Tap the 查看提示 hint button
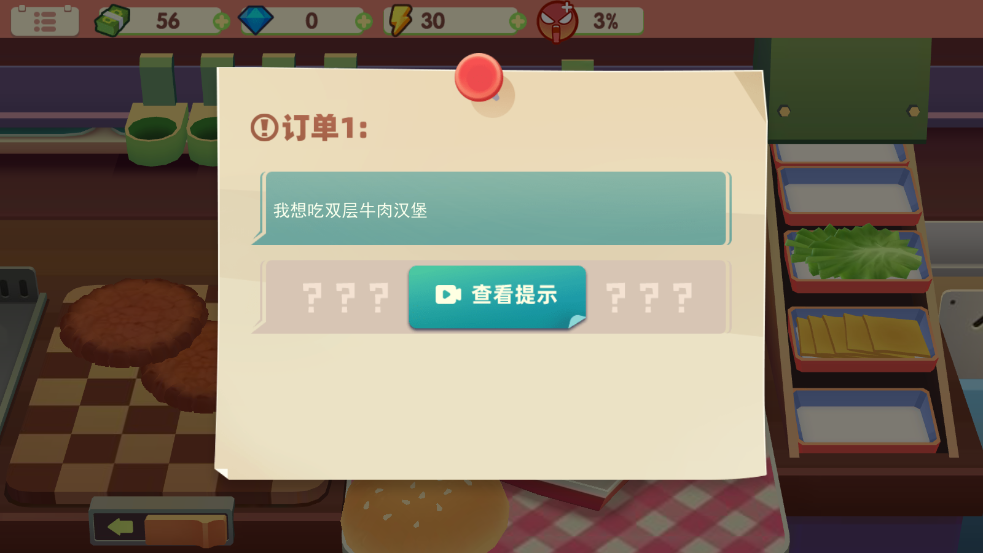This screenshot has width=983, height=553. 497,295
